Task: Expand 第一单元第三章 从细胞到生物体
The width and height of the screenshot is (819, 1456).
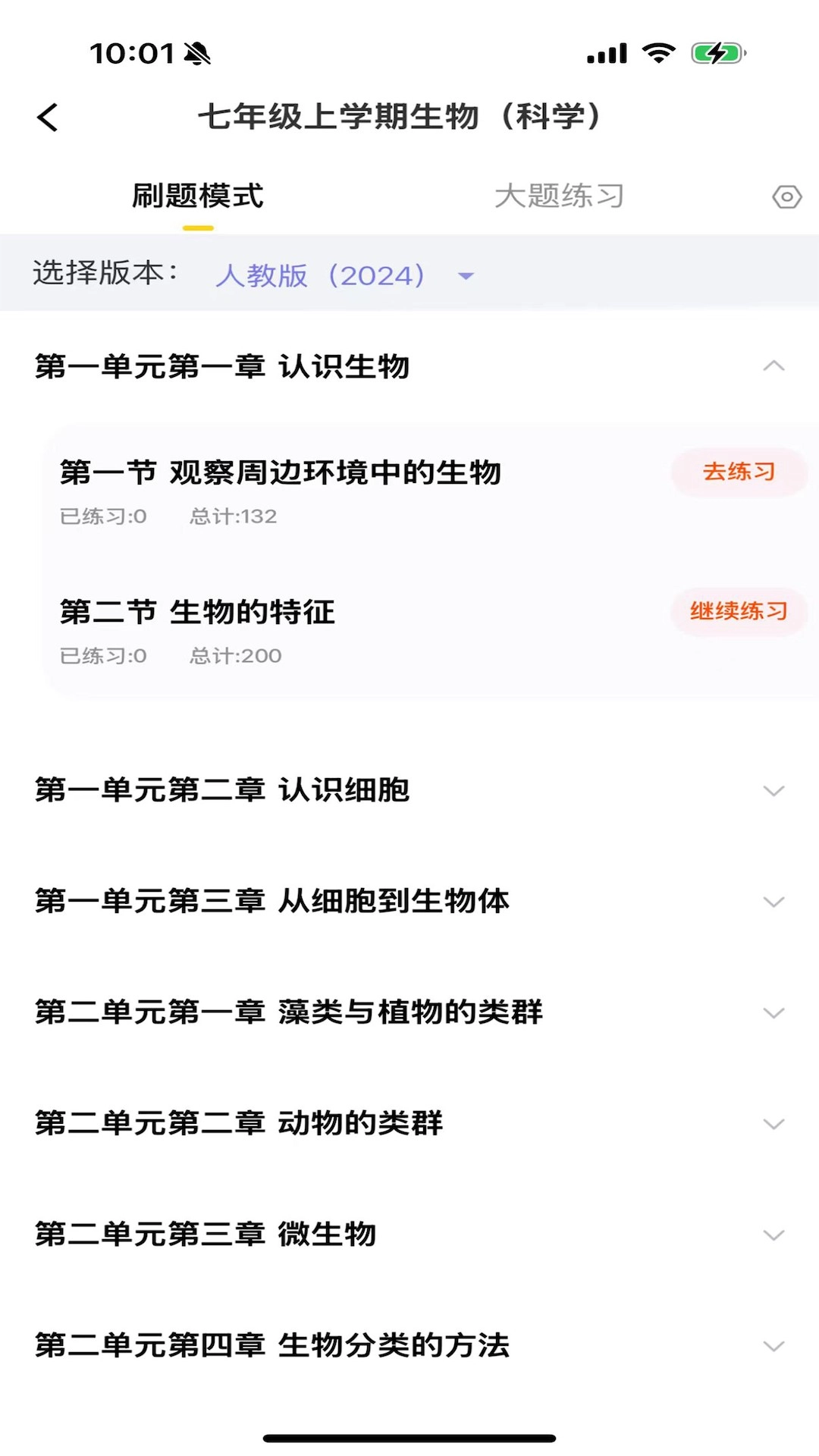Action: pos(773,902)
